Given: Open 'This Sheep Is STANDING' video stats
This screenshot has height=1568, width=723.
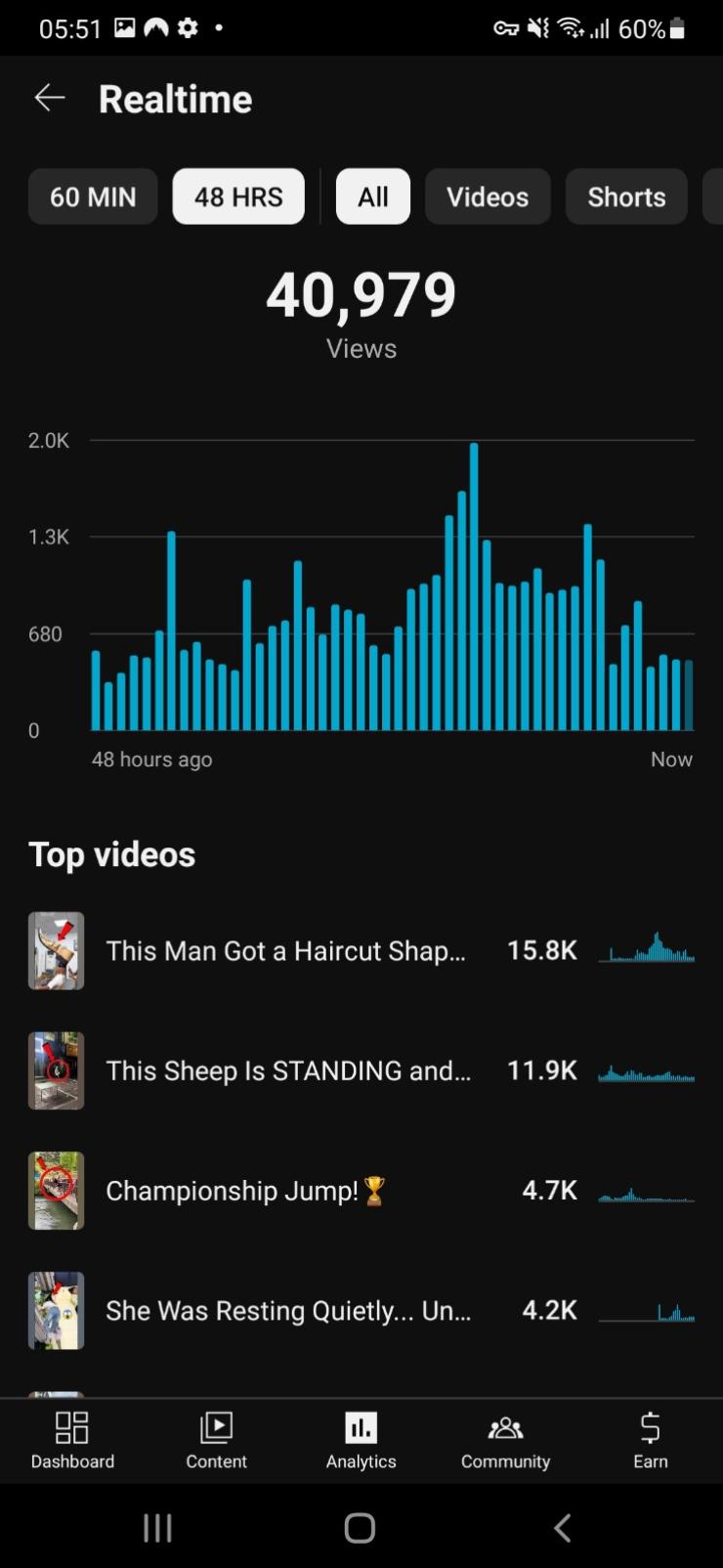Looking at the screenshot, I should point(287,1070).
